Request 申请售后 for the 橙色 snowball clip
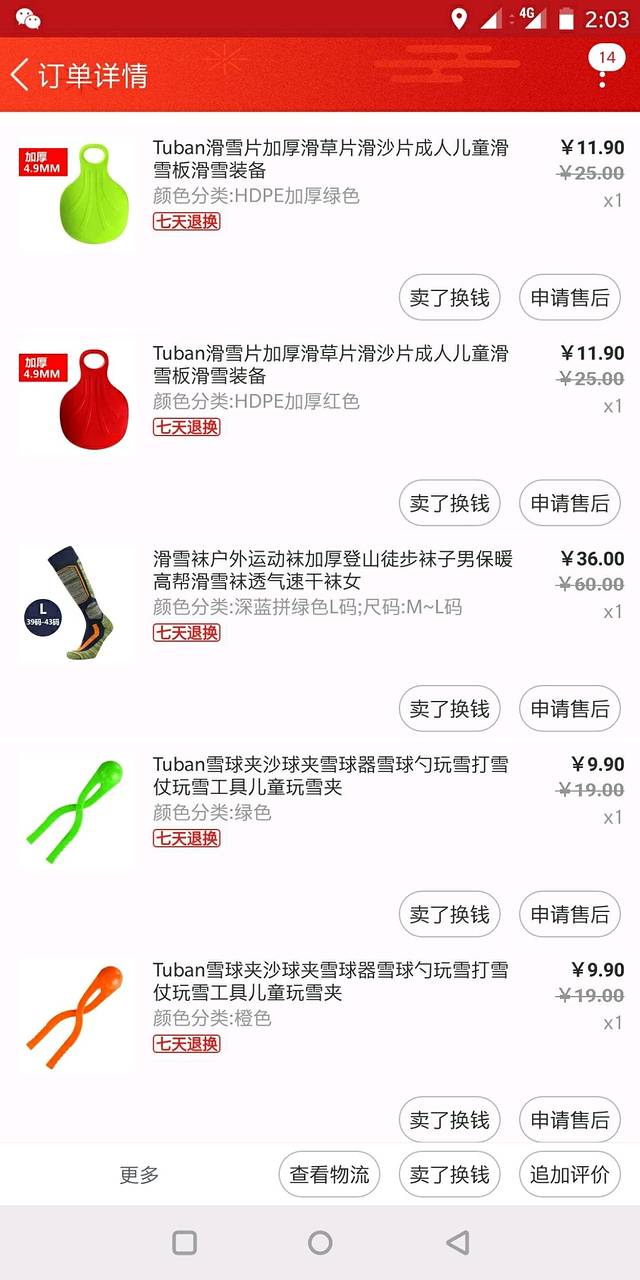Screen dimensions: 640x1280 pyautogui.click(x=569, y=1120)
